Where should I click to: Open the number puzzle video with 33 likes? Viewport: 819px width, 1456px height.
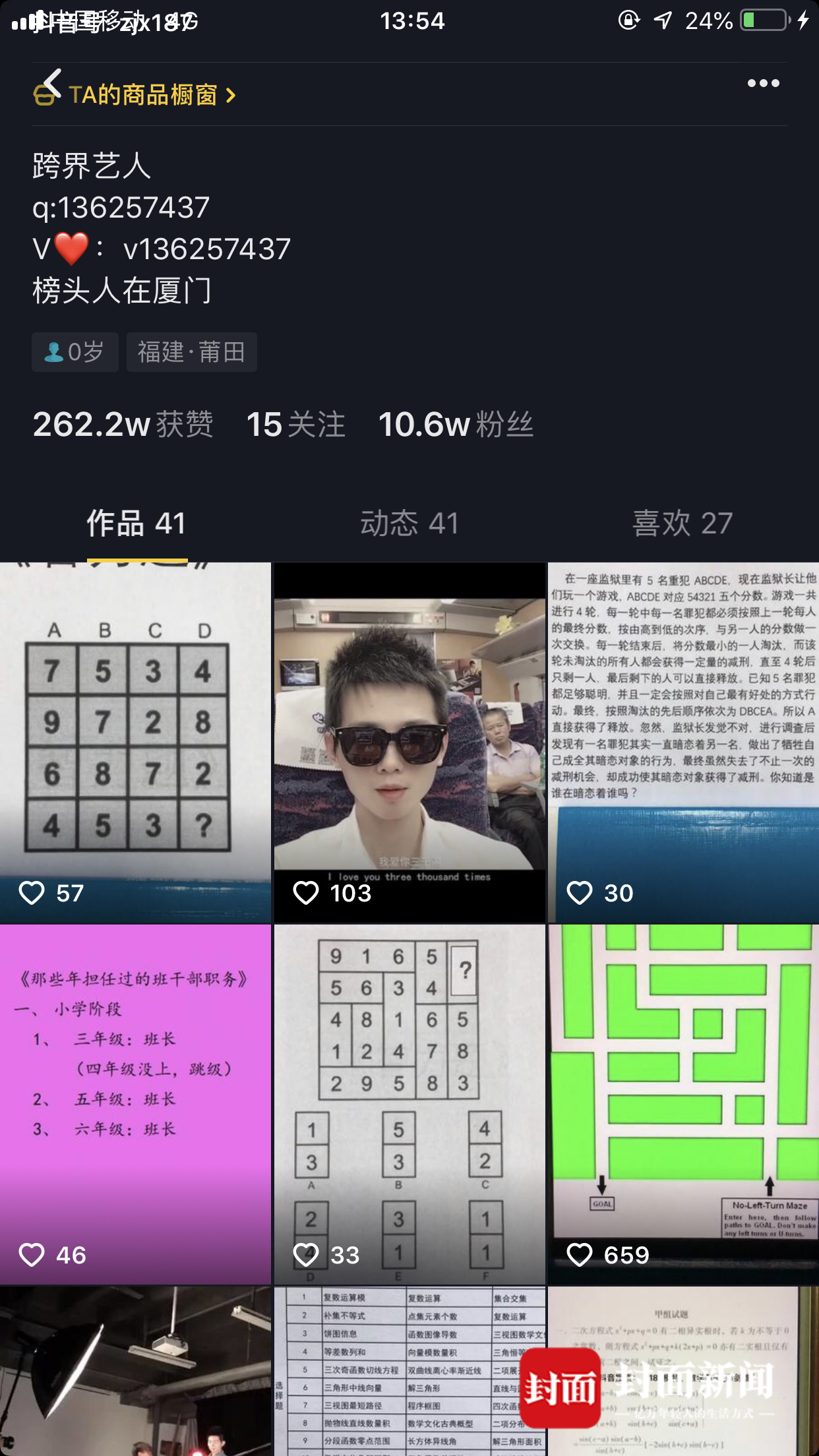409,1104
